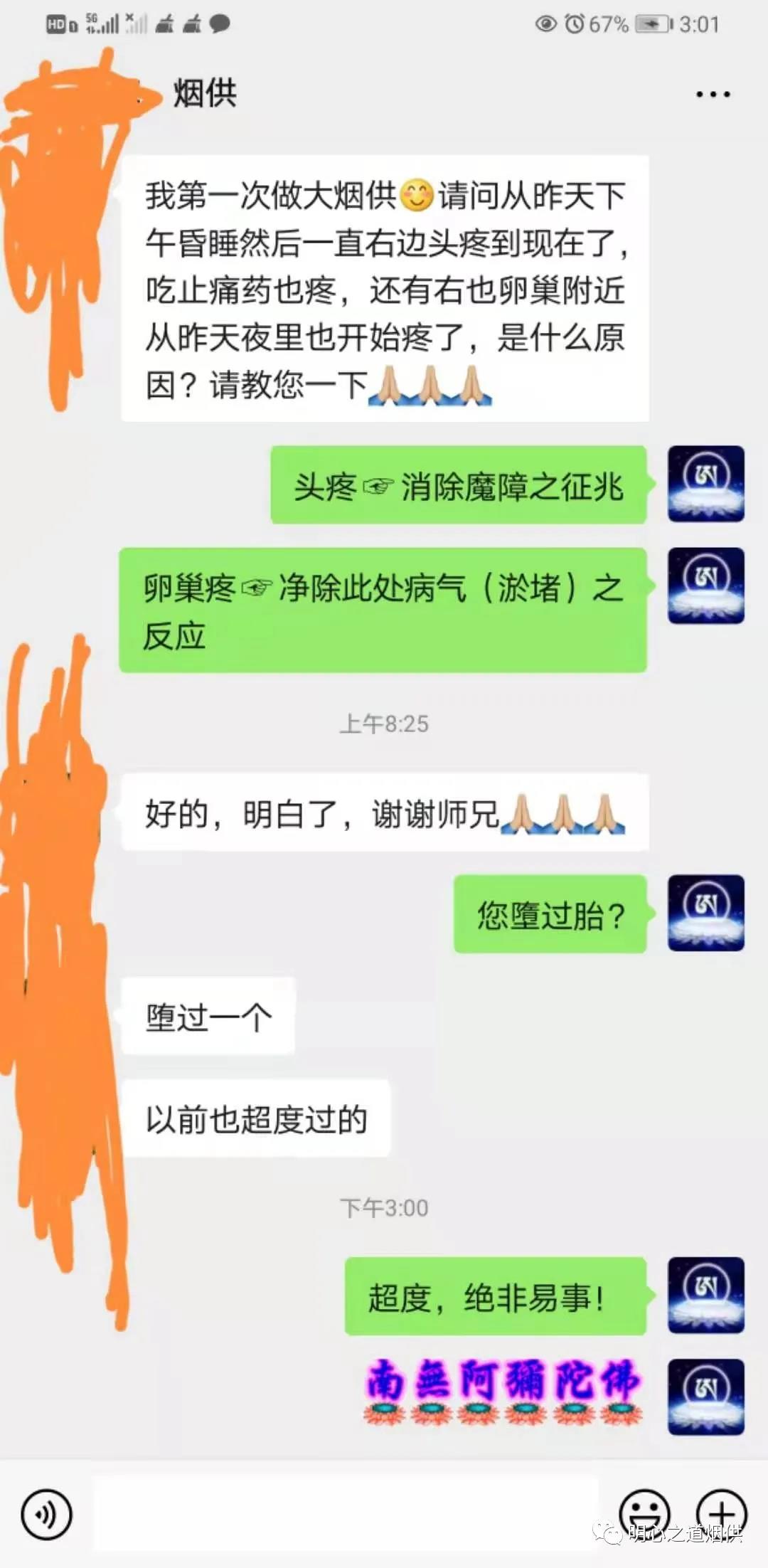Open avatar beside "超度,绝非易事!" message
The image size is (768, 1568).
705,1296
